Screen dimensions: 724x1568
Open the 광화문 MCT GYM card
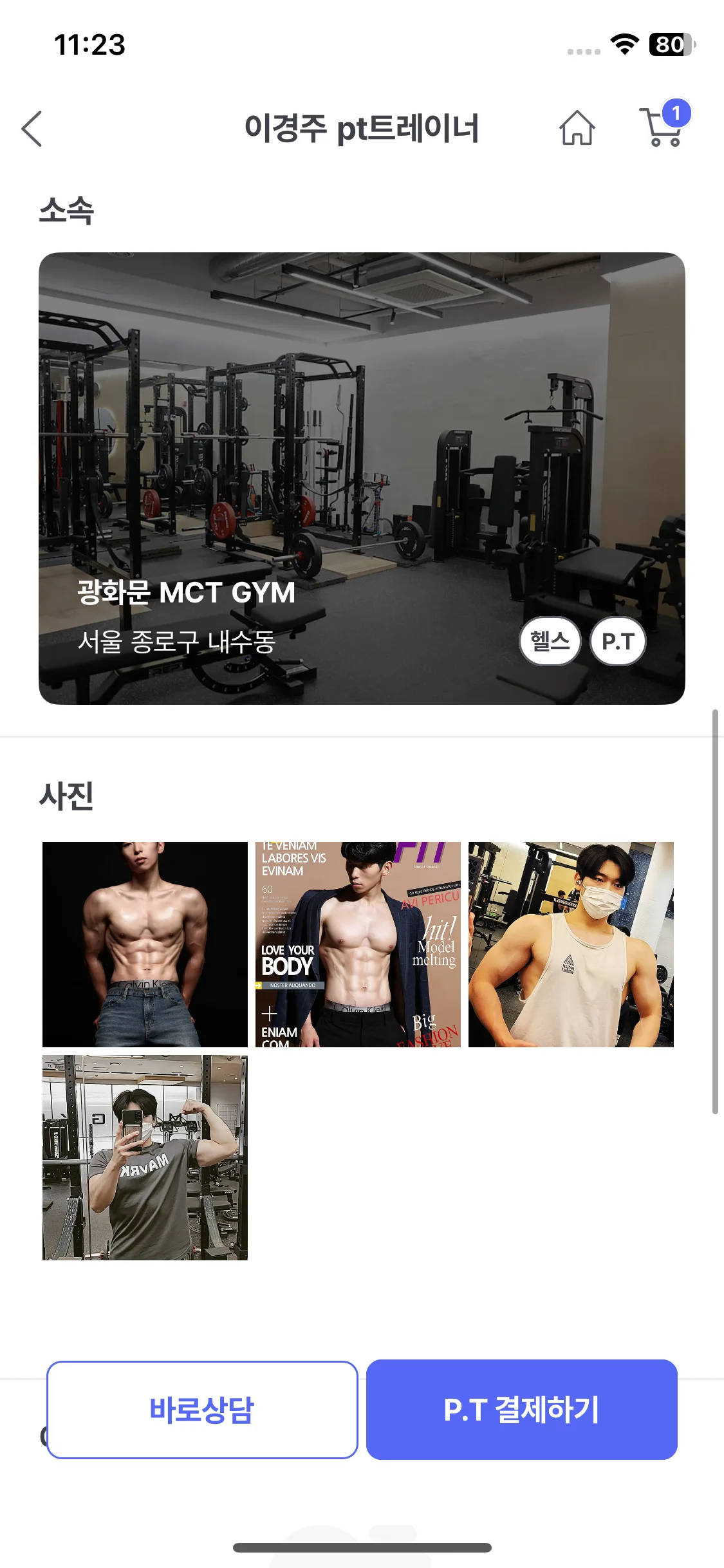point(362,478)
